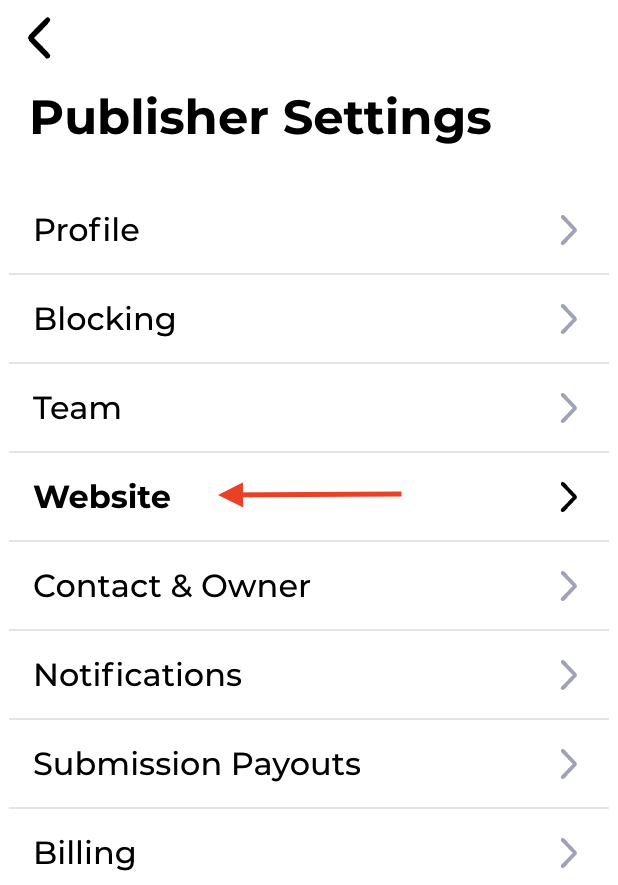The width and height of the screenshot is (618, 885).
Task: Open Blocking settings
Action: (105, 319)
